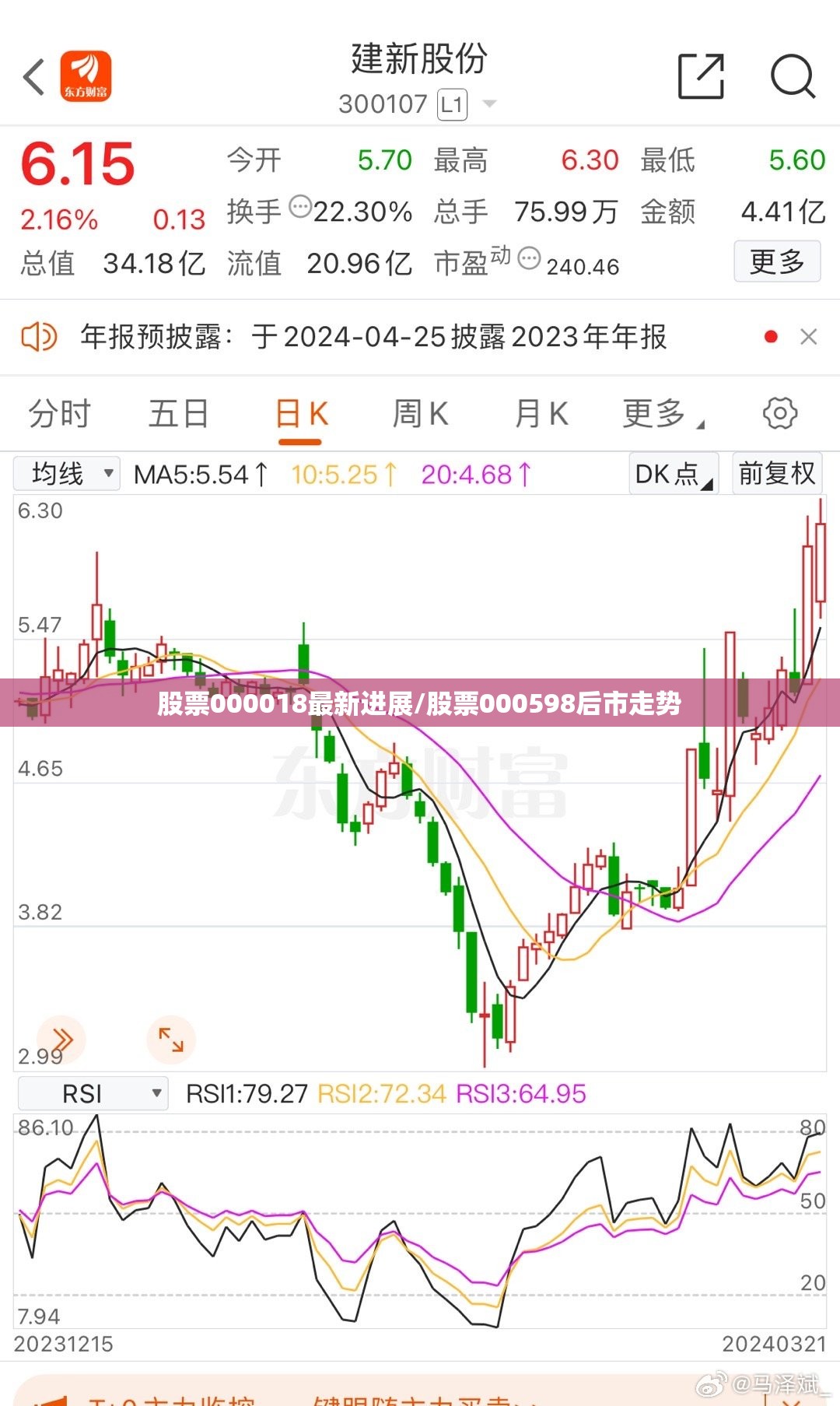Share this stock page
840x1406 pixels.
701,76
